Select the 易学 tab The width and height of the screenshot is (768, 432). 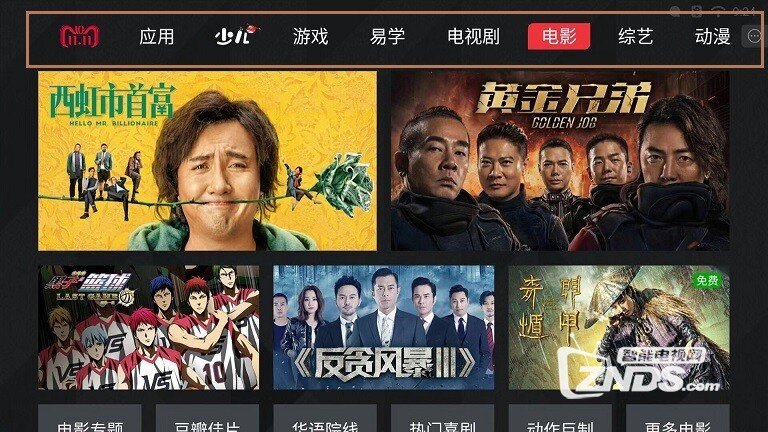387,37
